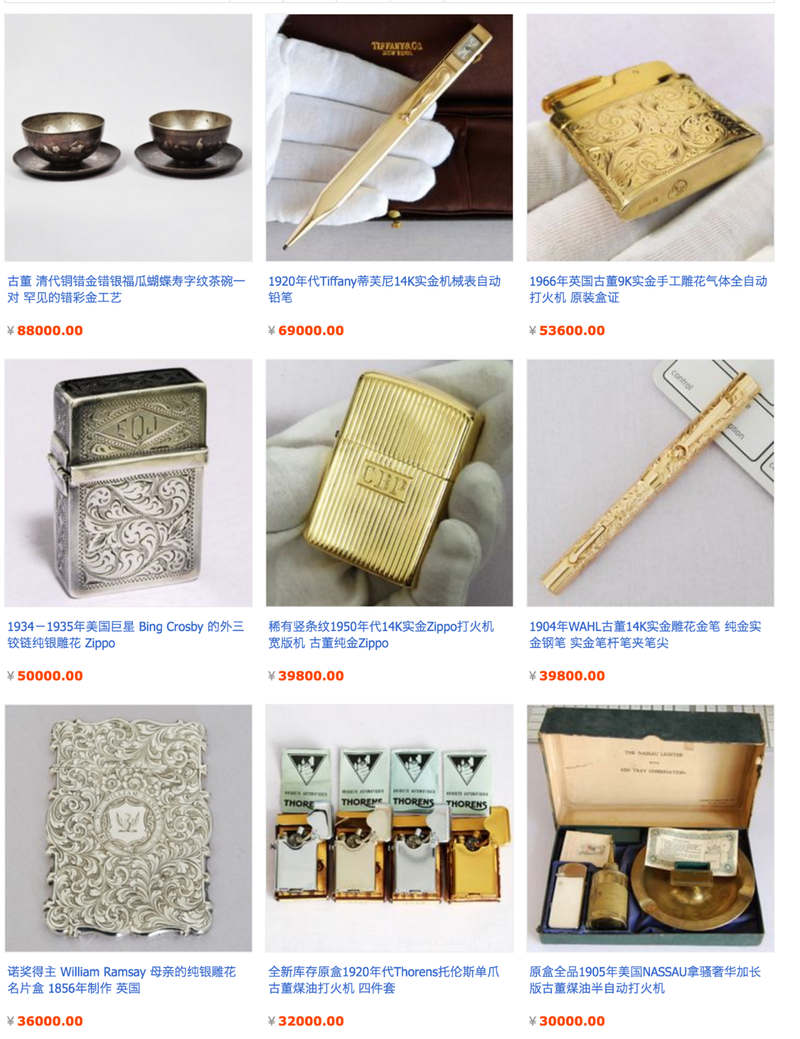The height and width of the screenshot is (1039, 800).
Task: Open the 1966年英国古董9K实金打火机 photo
Action: [x=650, y=138]
